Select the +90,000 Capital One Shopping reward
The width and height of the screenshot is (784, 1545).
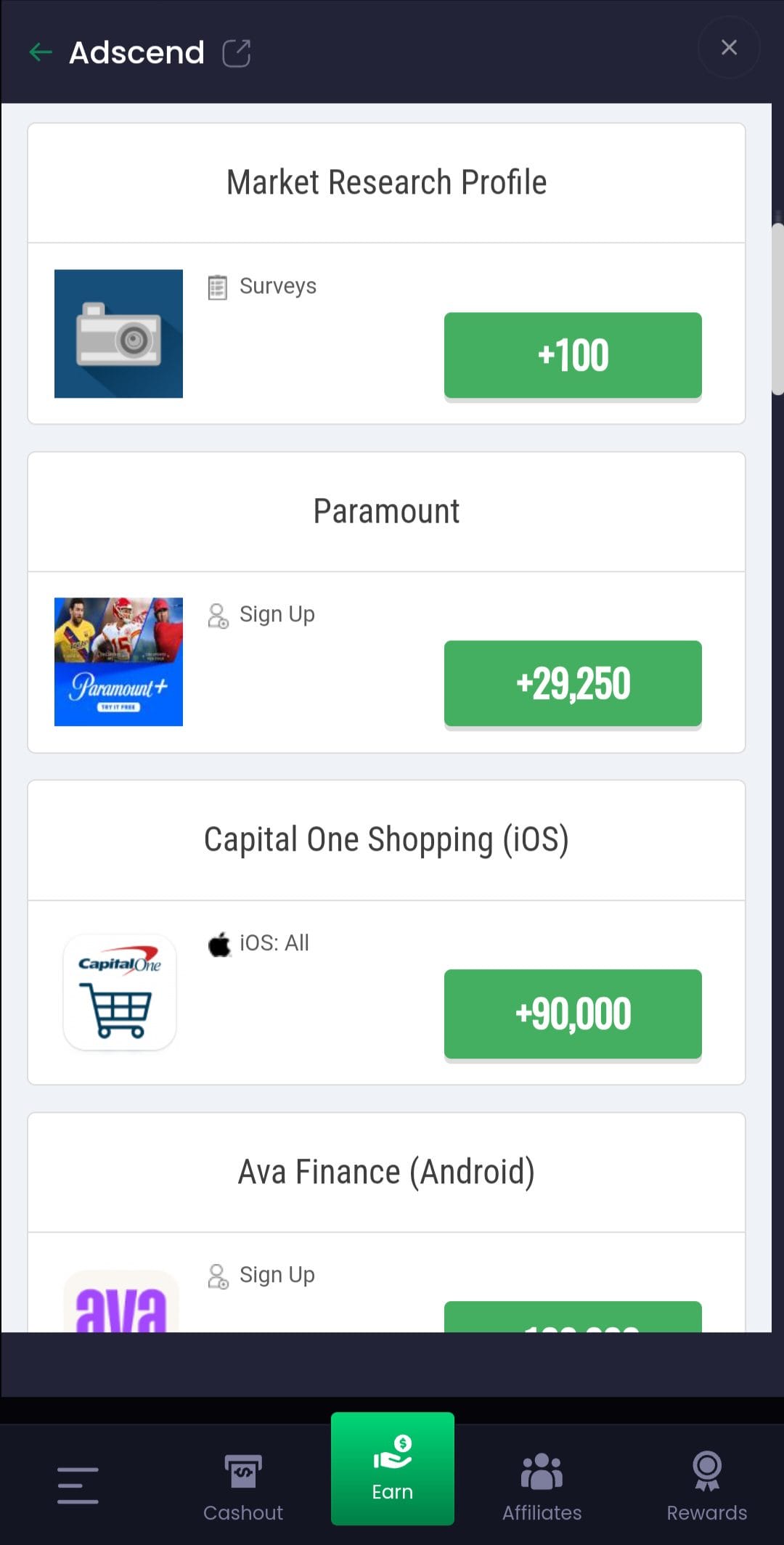573,1014
